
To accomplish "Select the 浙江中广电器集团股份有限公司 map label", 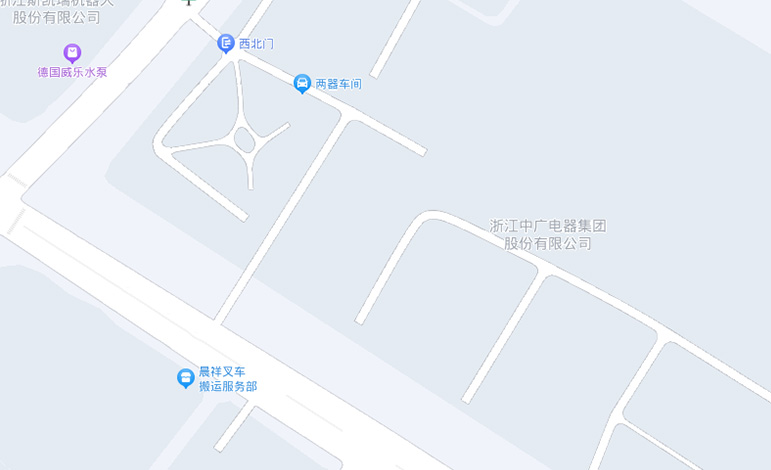I will pos(548,234).
